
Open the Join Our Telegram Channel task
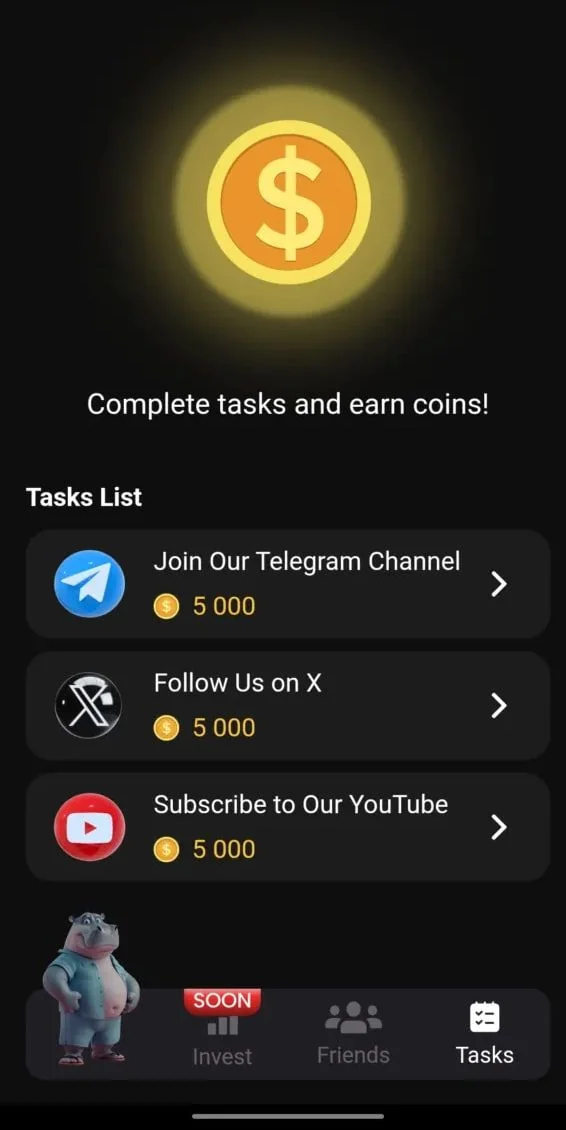[288, 584]
